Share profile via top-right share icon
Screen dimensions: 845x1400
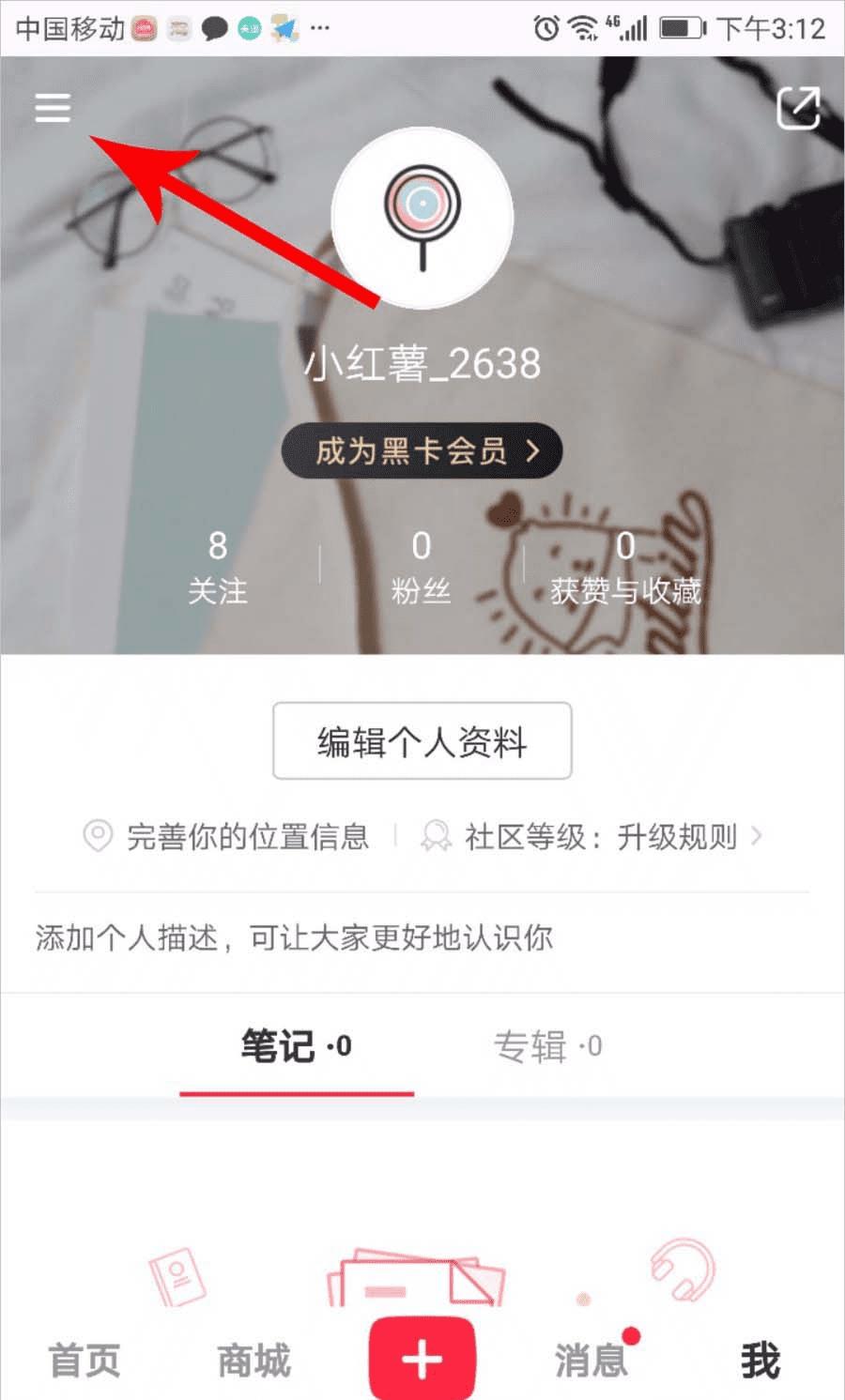point(798,108)
